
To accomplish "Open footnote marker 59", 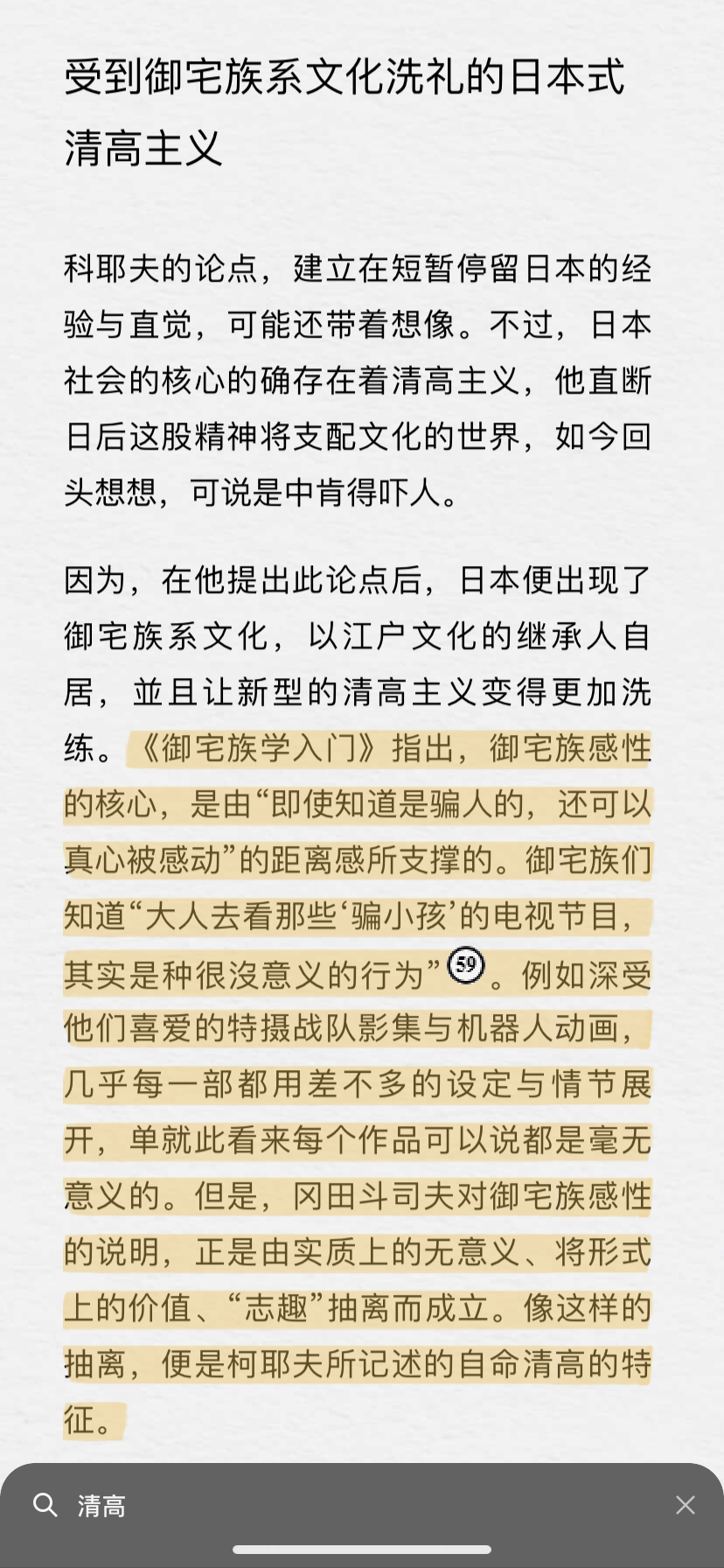I will coord(466,965).
